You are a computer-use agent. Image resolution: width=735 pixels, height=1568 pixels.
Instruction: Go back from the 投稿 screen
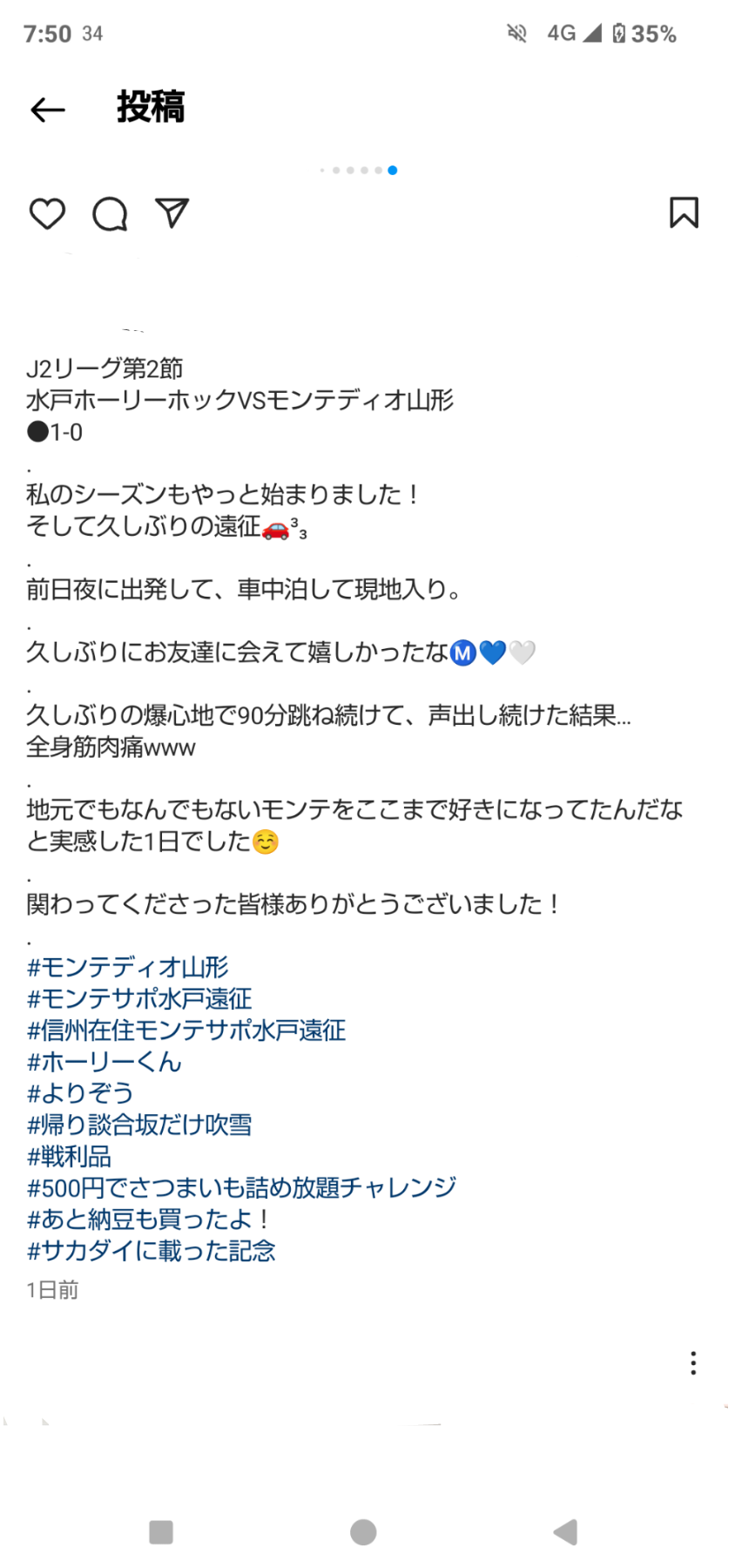coord(48,110)
